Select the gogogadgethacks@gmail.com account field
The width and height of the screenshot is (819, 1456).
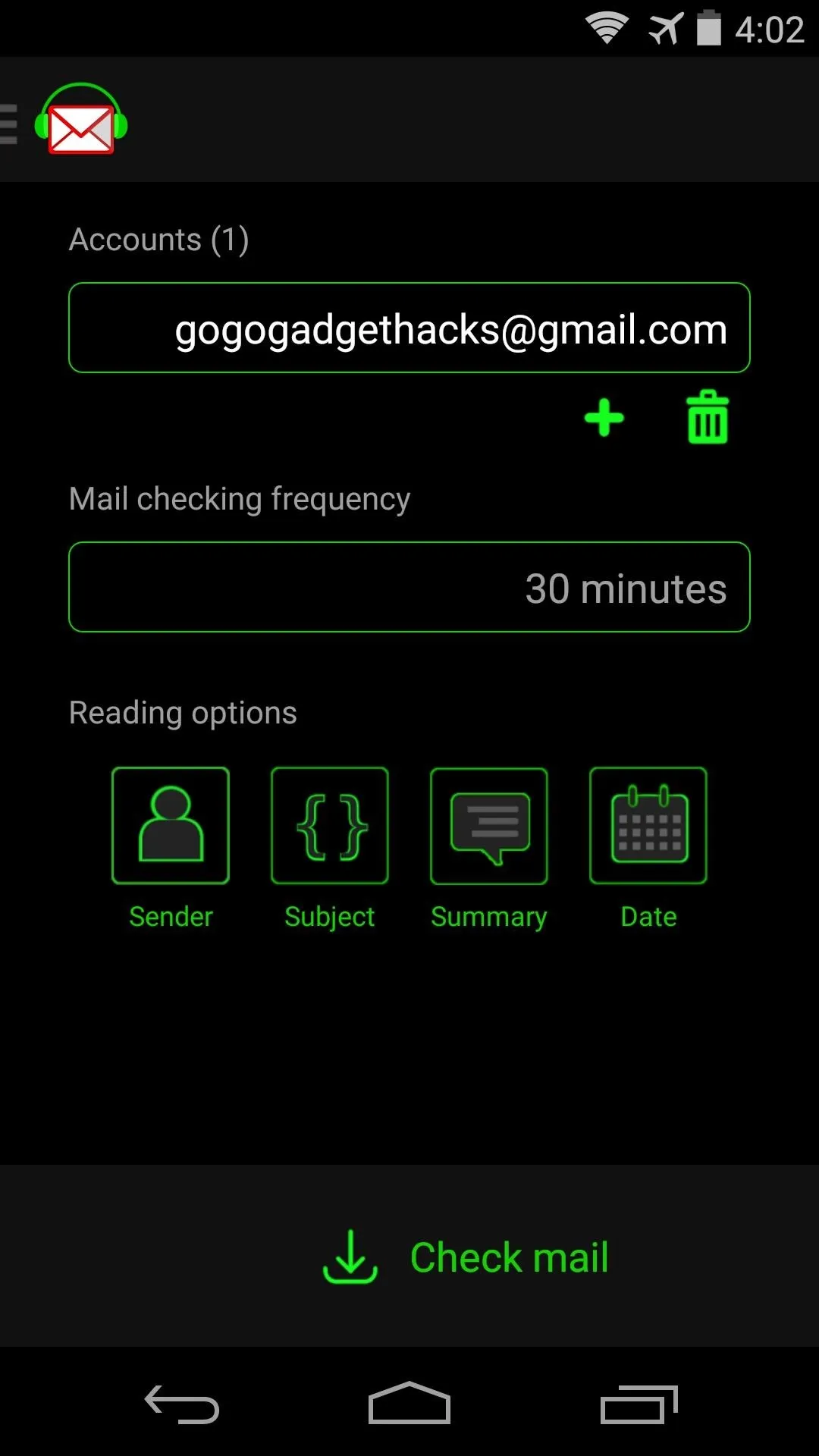409,328
